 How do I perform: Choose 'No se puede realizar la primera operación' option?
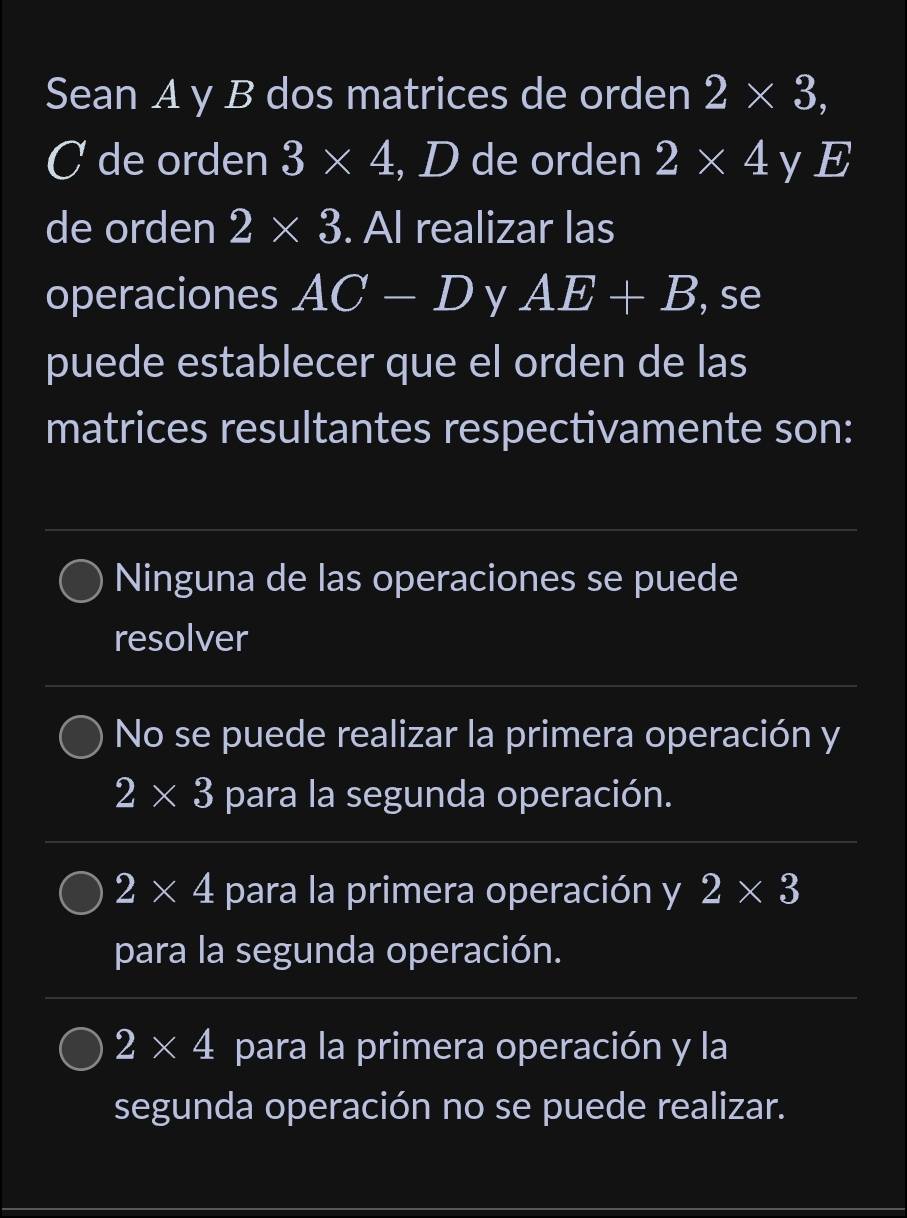(81, 738)
